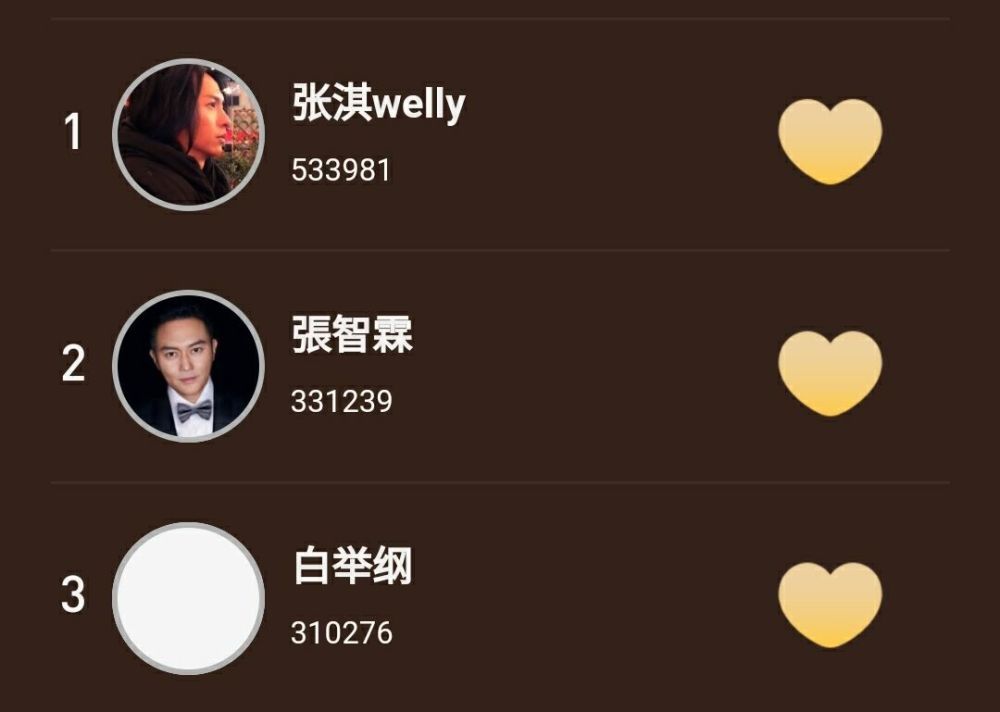Viewport: 1000px width, 712px height.
Task: Tap the heart icon for 张淇welly
Action: [x=830, y=140]
